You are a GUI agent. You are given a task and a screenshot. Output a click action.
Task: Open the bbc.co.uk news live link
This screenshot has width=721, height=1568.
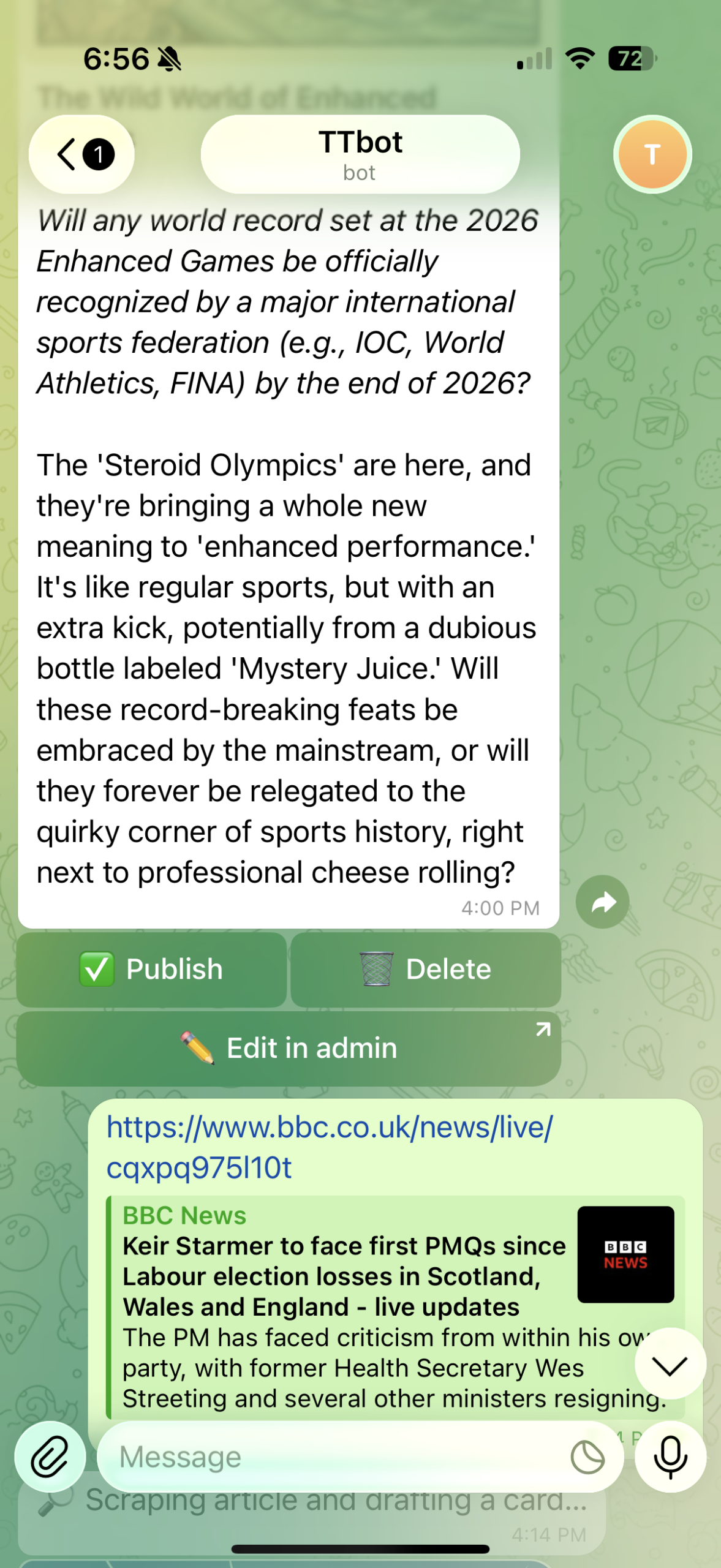[330, 1147]
